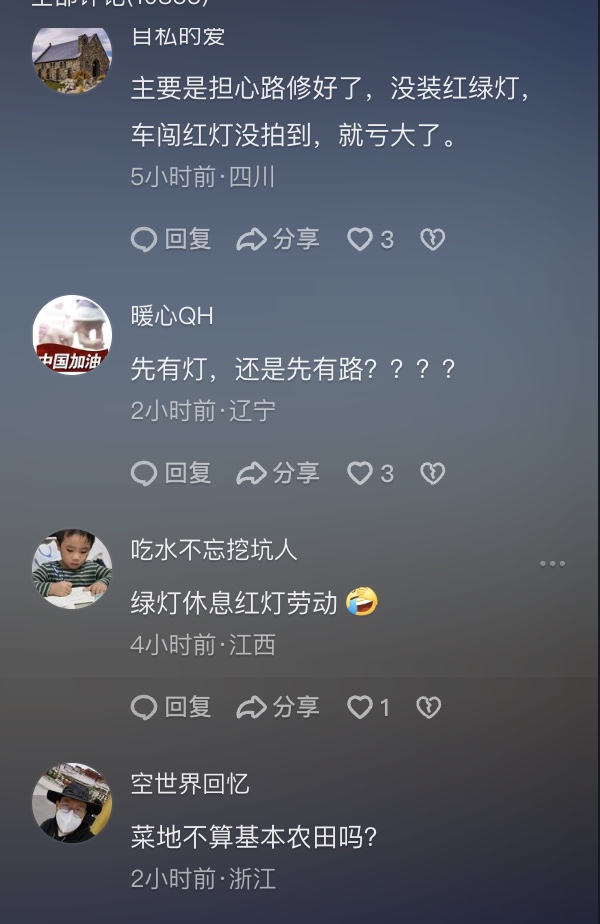Open 空世界回忆's profile avatar
The image size is (600, 924).
(72, 803)
